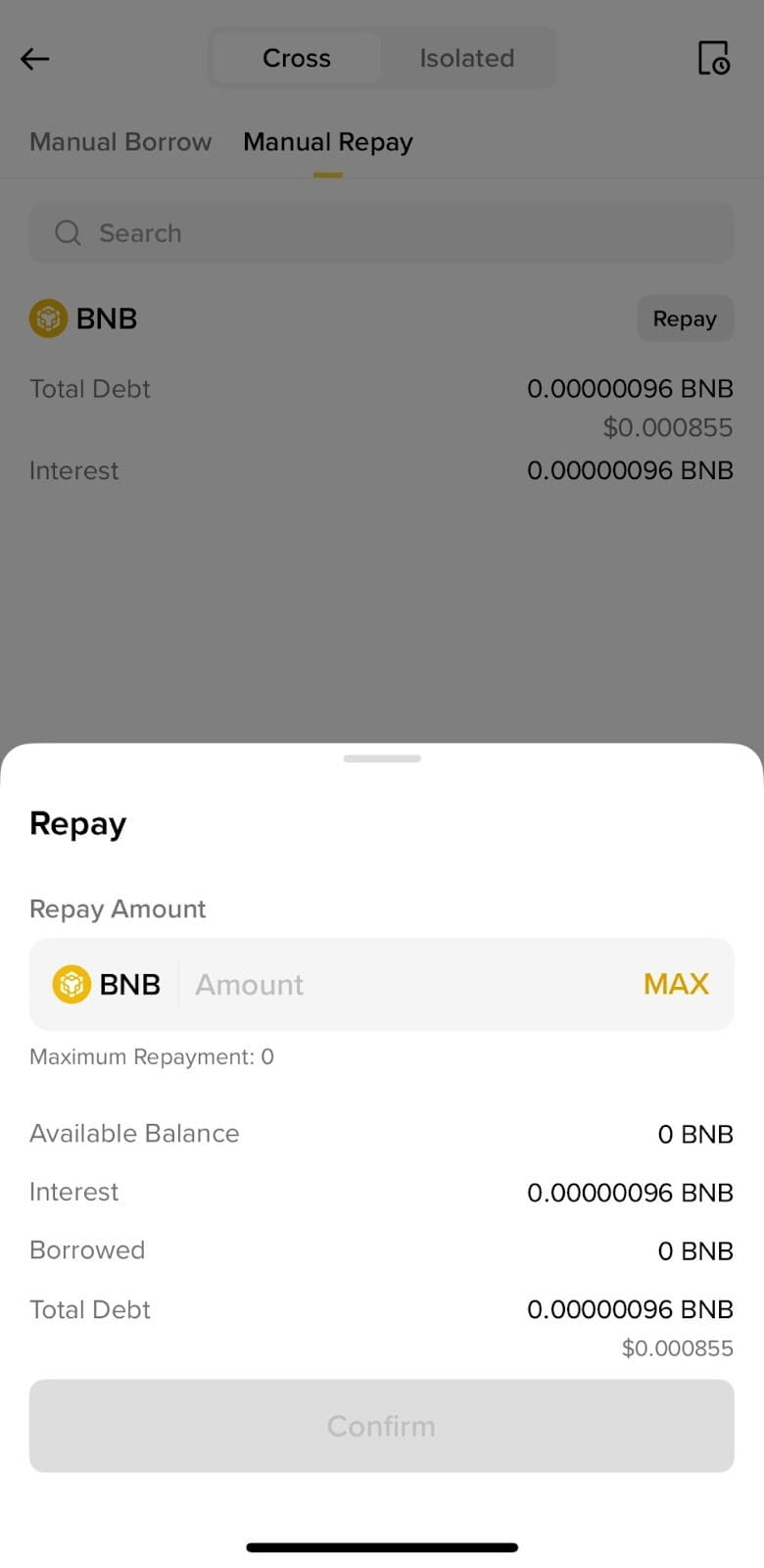
Task: Switch to Isolated margin mode
Action: click(x=466, y=58)
